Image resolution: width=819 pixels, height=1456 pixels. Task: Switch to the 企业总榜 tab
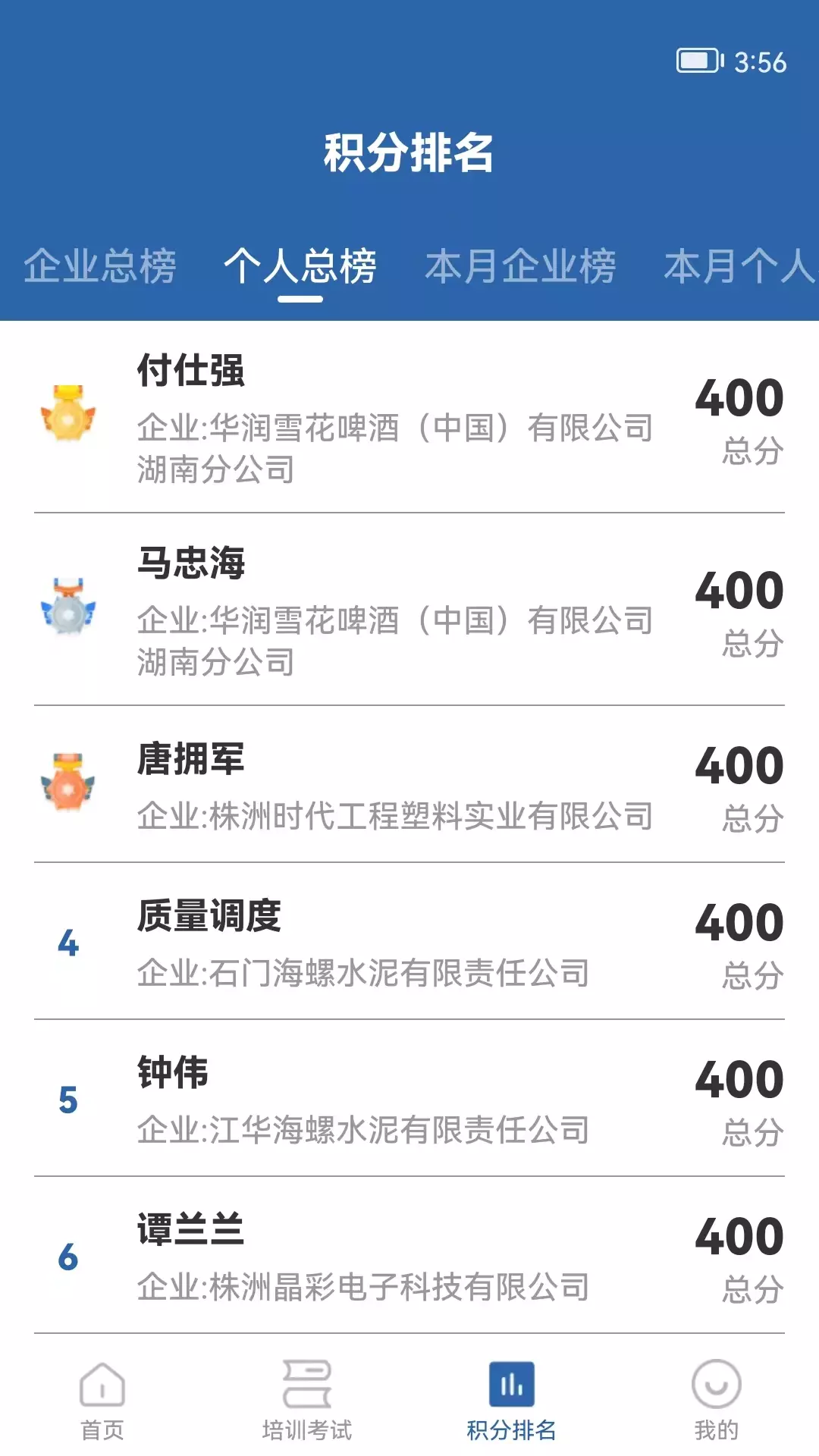[x=100, y=266]
